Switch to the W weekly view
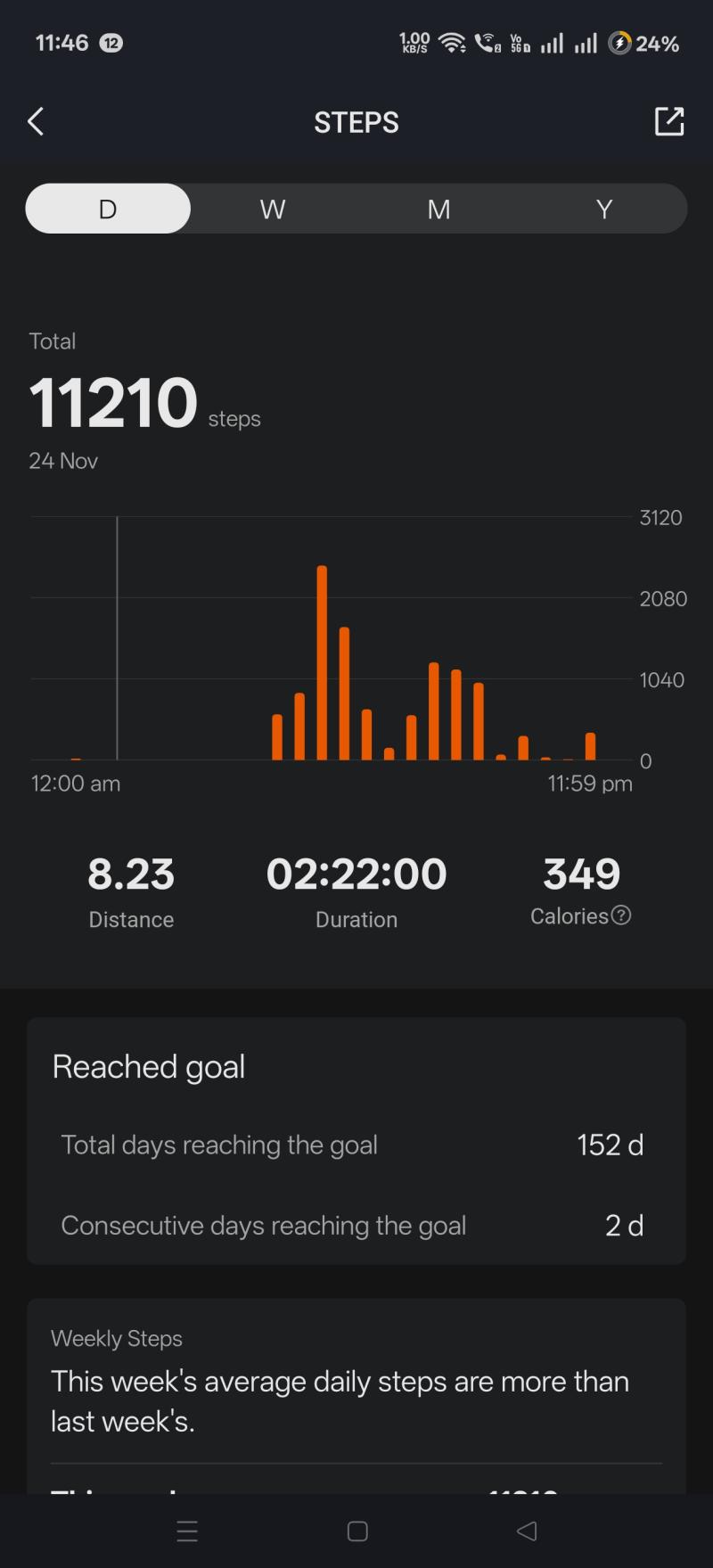Image resolution: width=713 pixels, height=1568 pixels. click(x=273, y=209)
